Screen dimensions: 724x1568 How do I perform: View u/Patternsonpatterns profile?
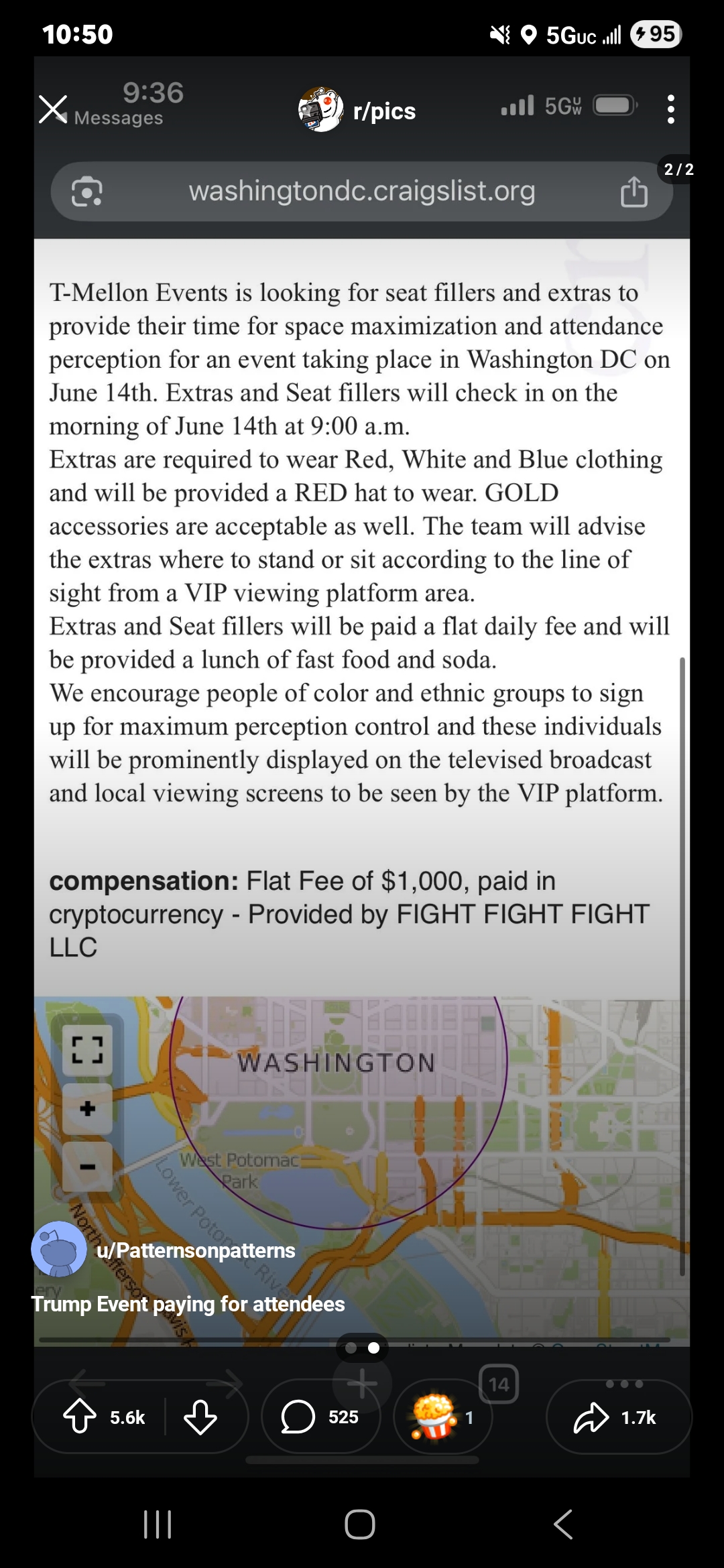click(194, 1250)
